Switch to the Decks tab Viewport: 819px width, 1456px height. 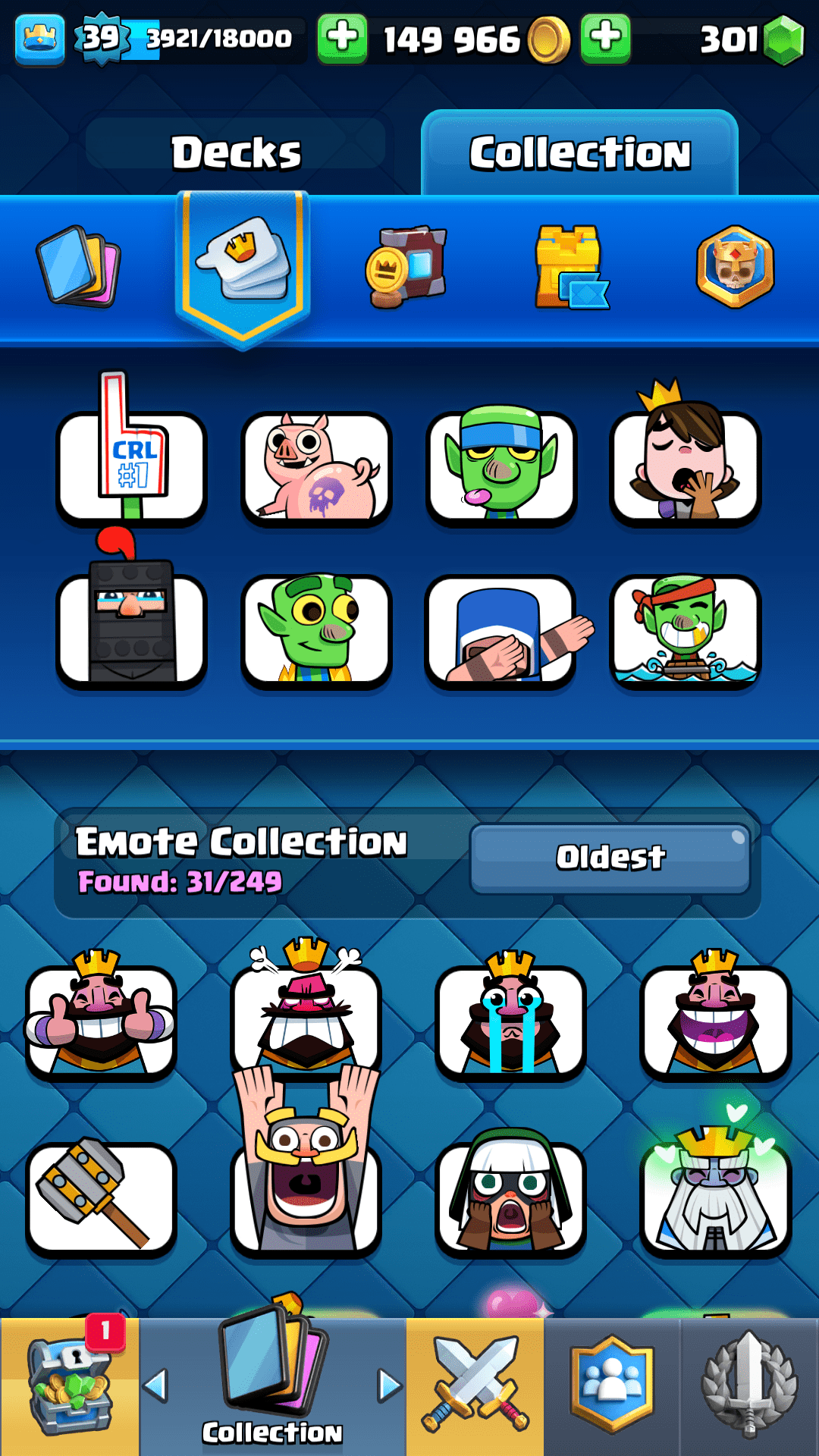[x=236, y=152]
